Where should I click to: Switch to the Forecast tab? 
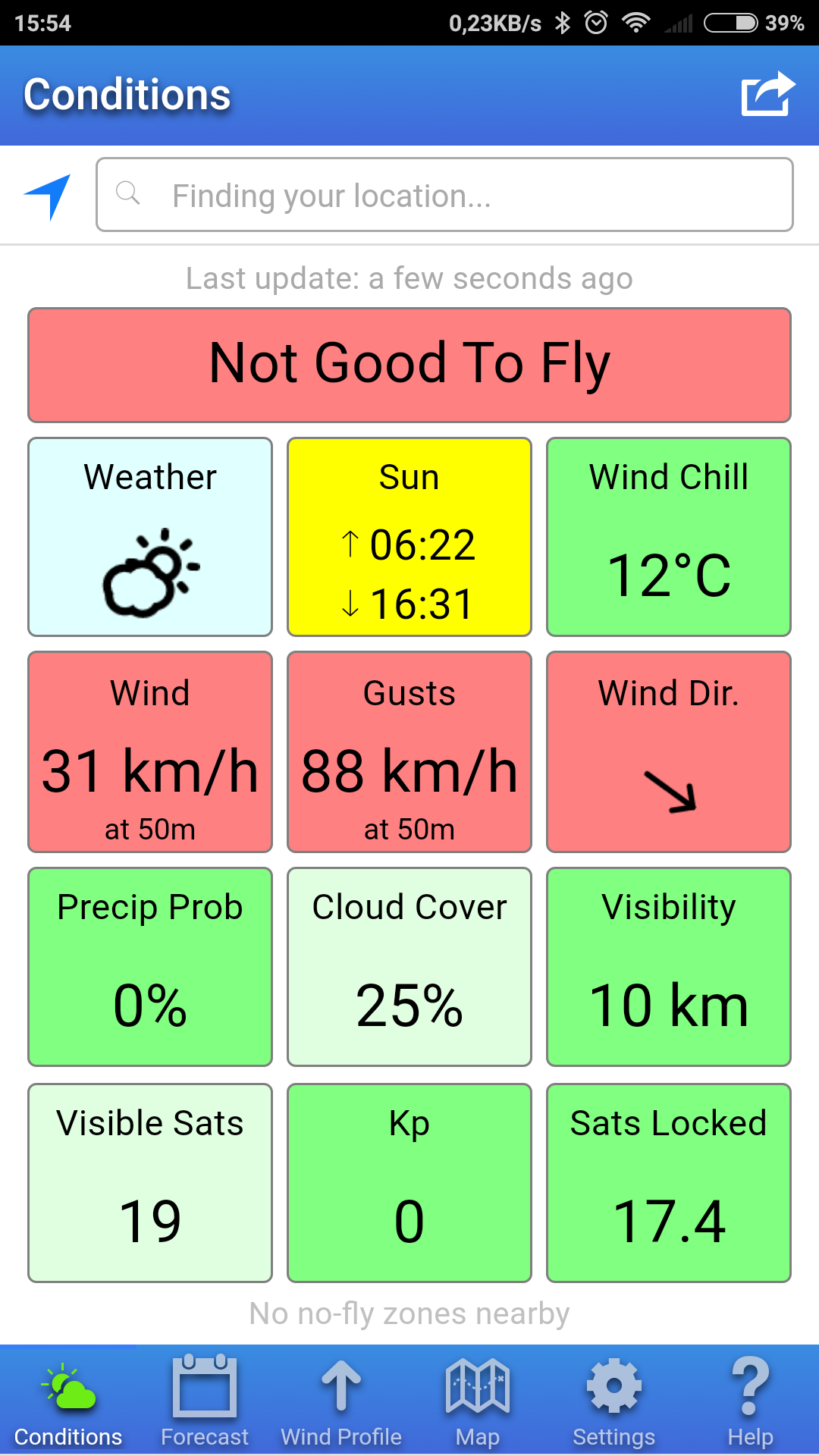205,1401
